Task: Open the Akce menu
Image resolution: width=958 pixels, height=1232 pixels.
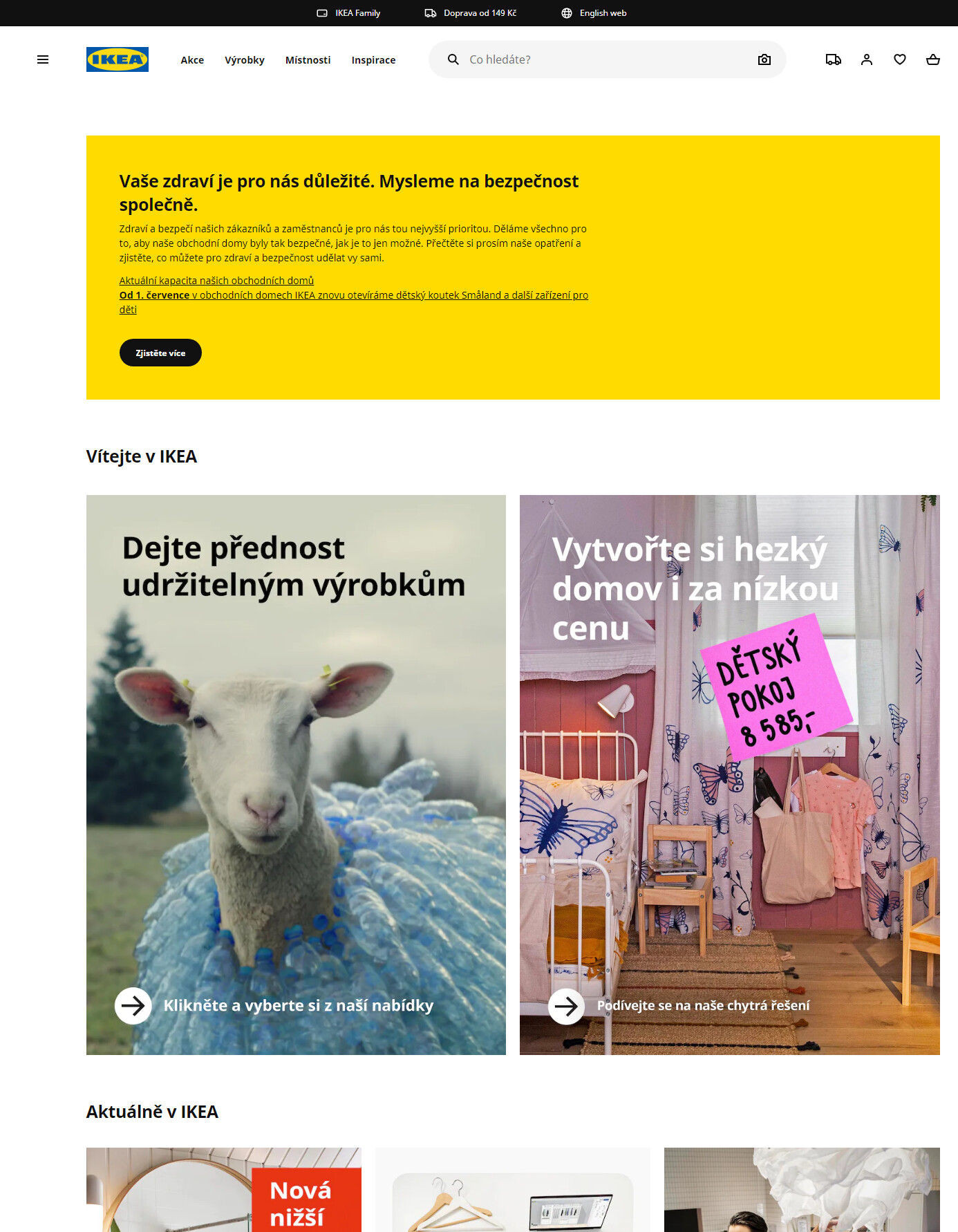Action: tap(192, 60)
